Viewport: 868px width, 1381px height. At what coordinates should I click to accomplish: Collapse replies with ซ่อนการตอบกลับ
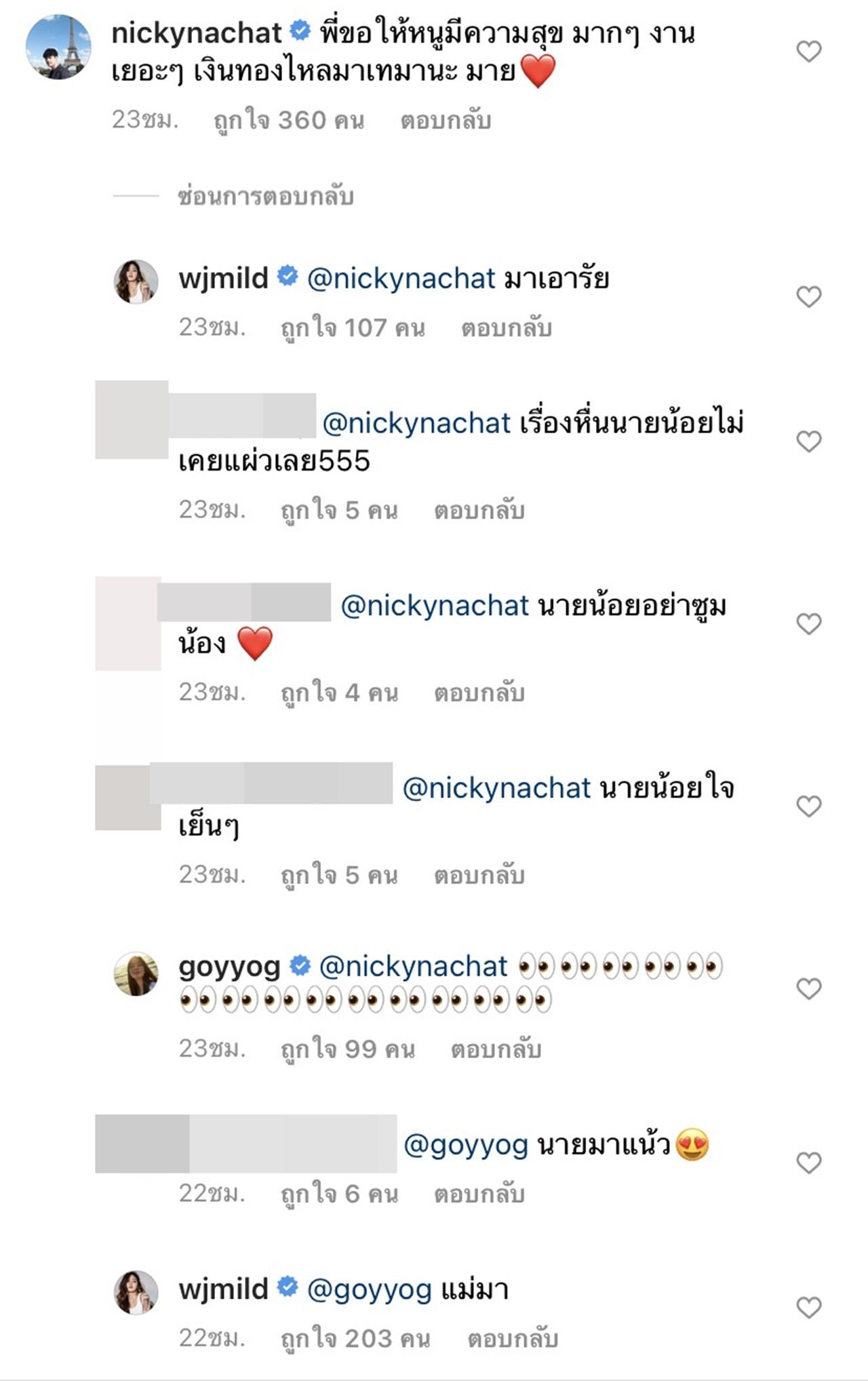point(265,197)
